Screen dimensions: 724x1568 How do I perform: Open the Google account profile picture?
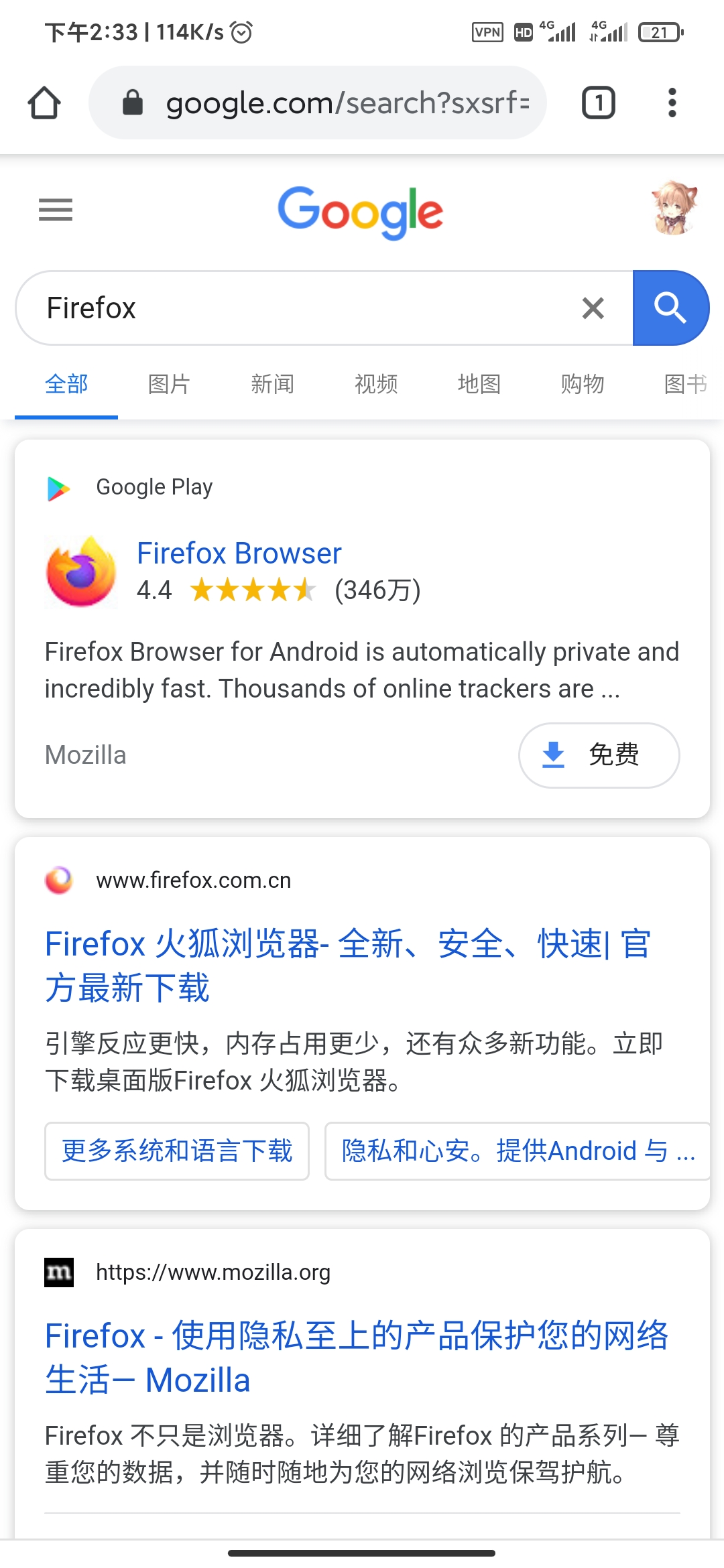[674, 209]
